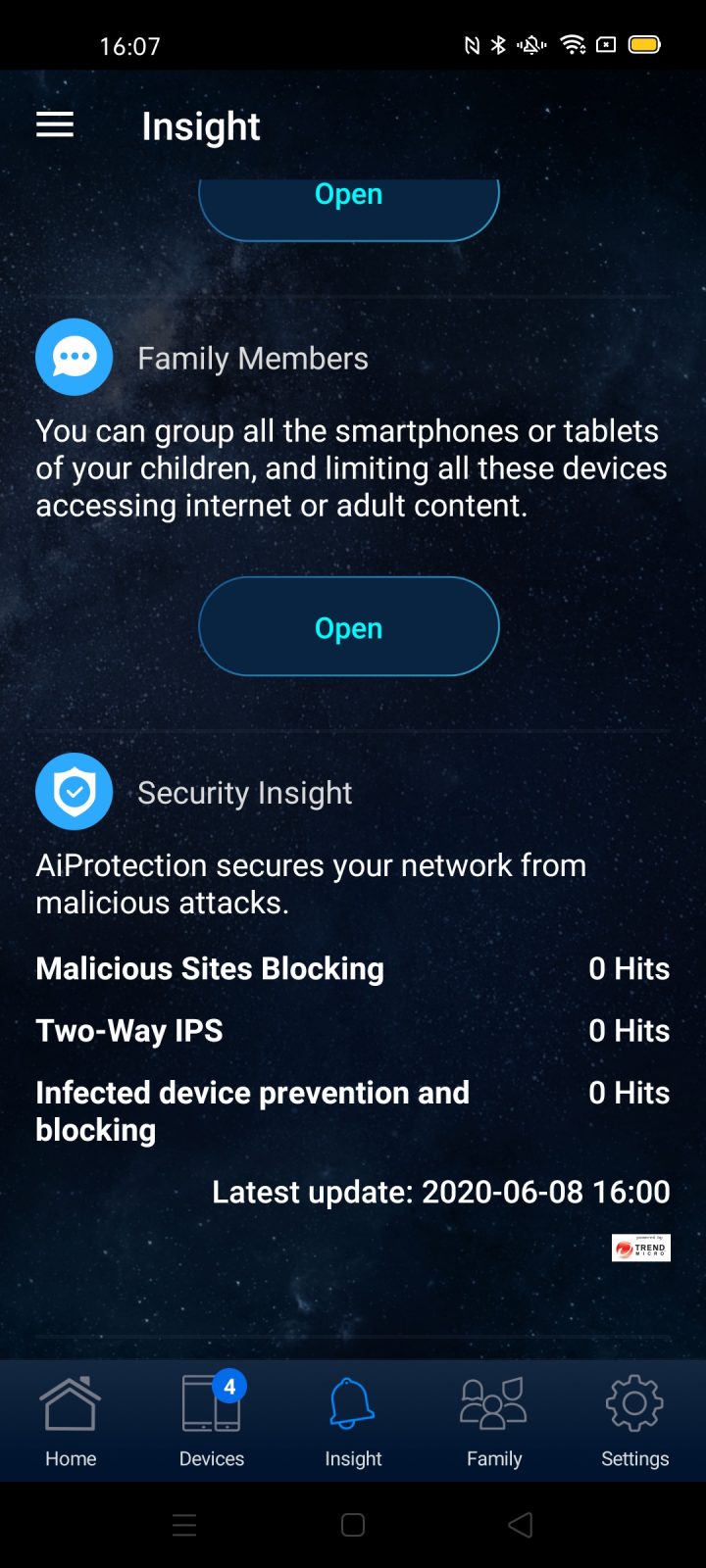
Task: Open the hamburger drawer menu
Action: click(x=55, y=124)
